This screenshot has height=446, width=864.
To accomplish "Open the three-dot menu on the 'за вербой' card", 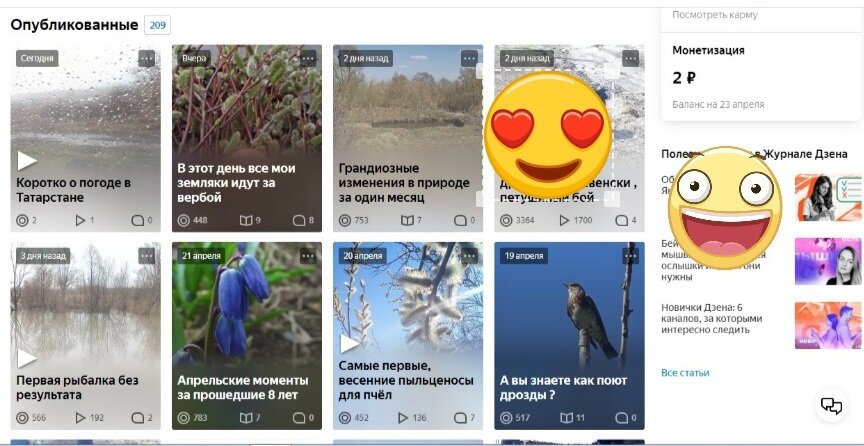I will [x=308, y=58].
